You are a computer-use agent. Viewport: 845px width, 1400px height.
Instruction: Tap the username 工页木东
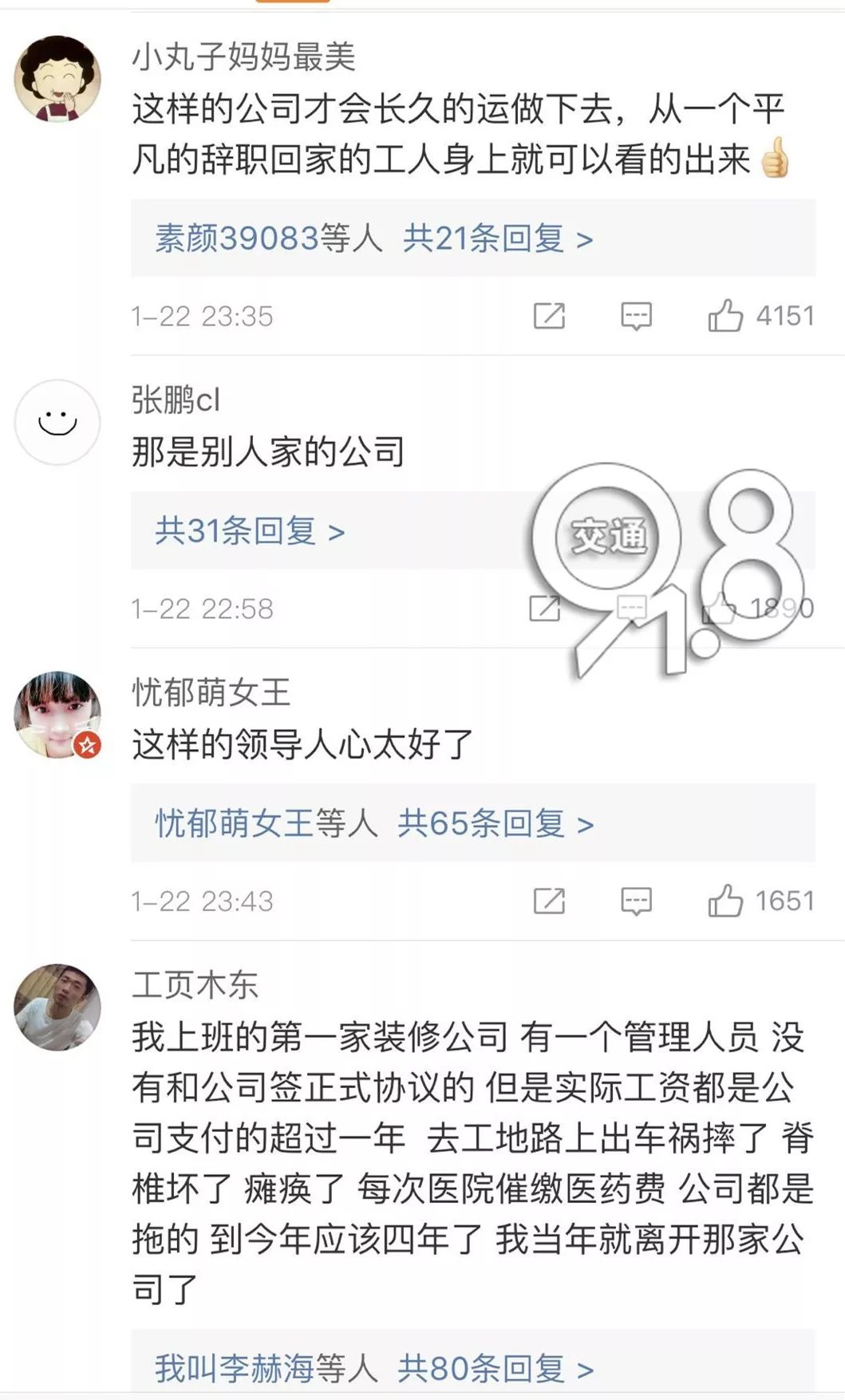pyautogui.click(x=195, y=985)
